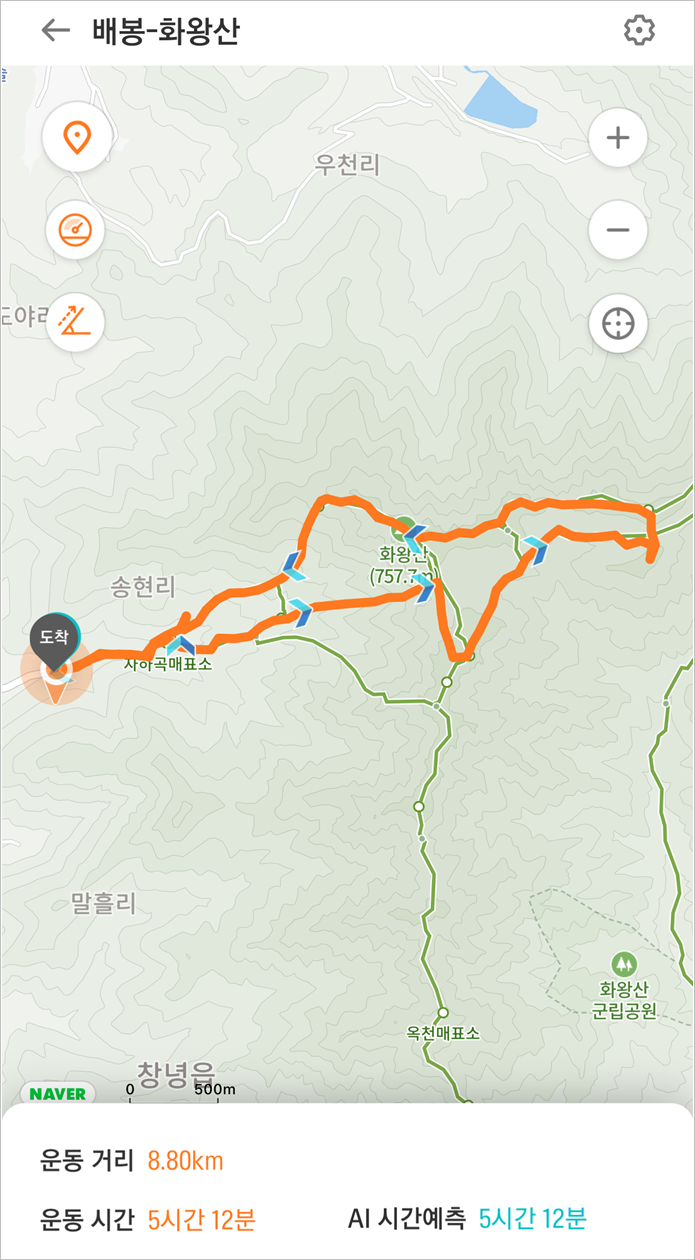The image size is (695, 1260).
Task: Zoom in on the map
Action: pos(618,138)
